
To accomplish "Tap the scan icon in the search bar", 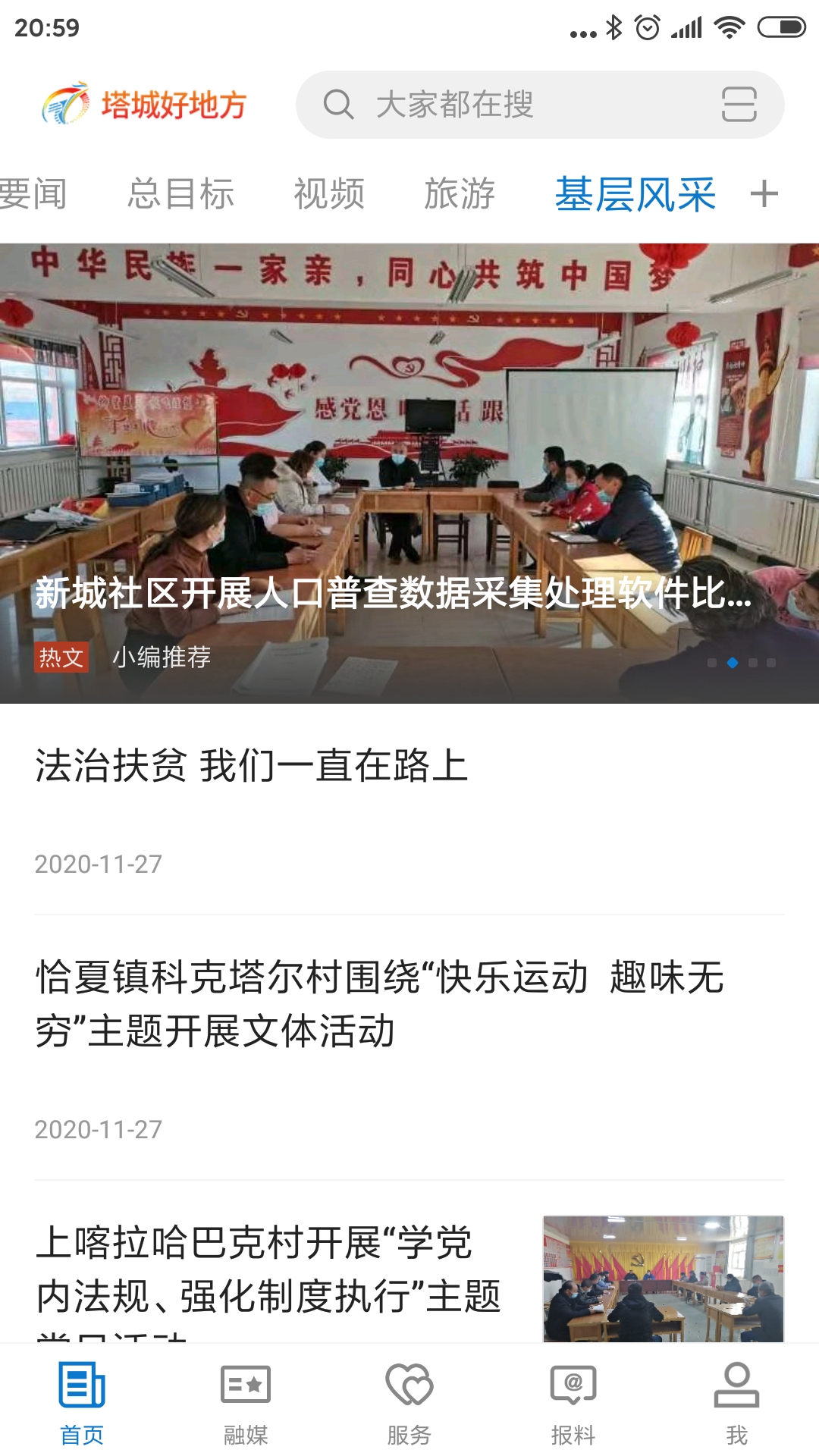I will [739, 105].
